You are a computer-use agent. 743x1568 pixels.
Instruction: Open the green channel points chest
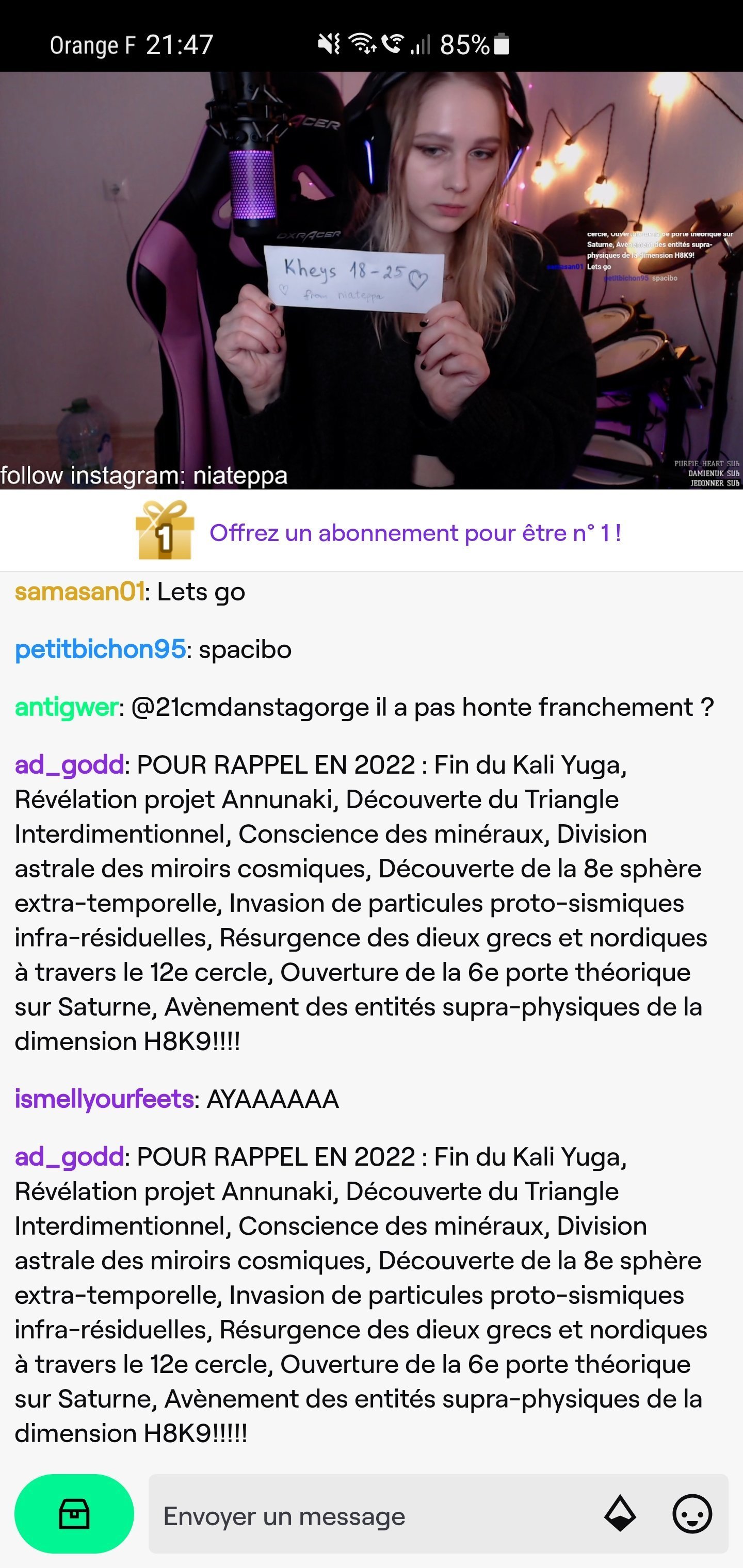[x=74, y=1514]
